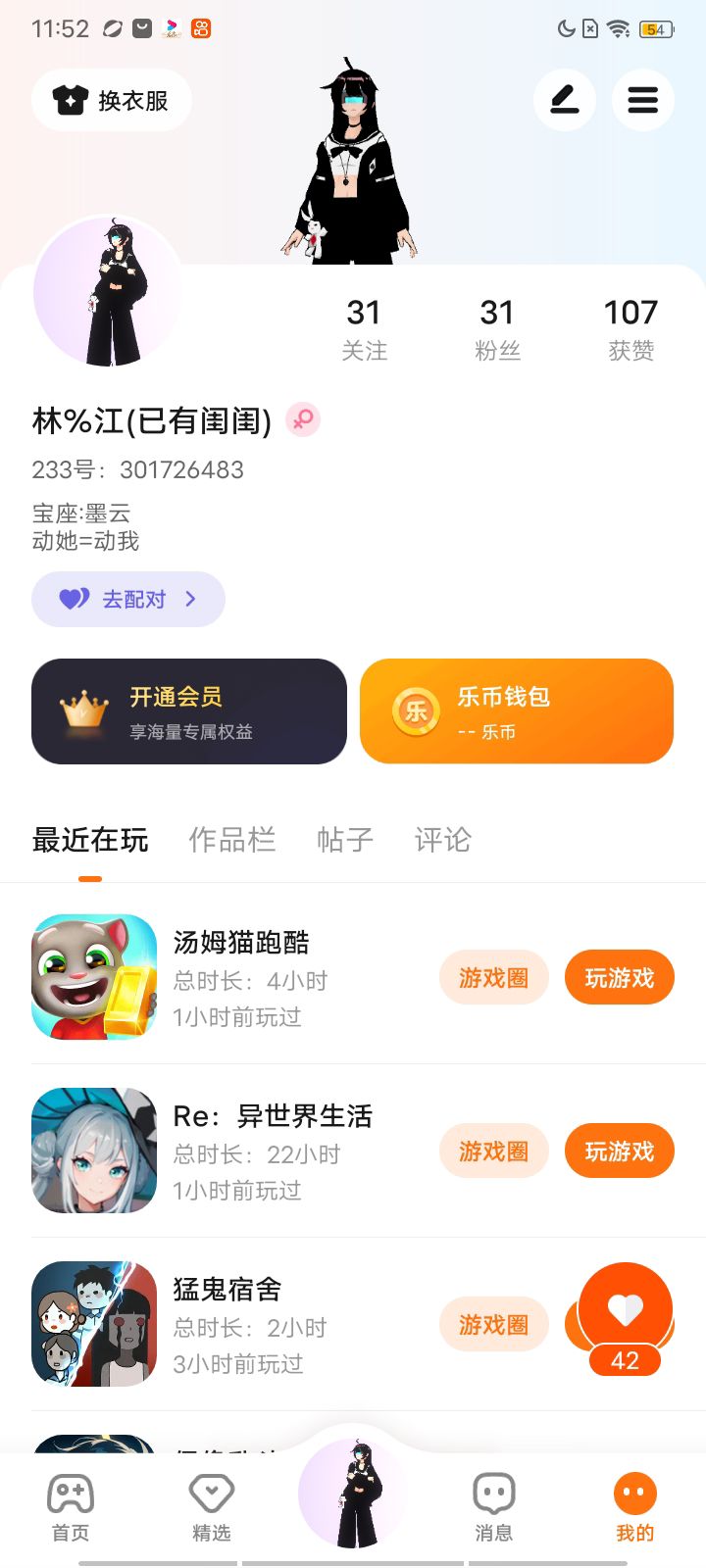Tap the floating heart button showing 42
706x1568 pixels.
(x=626, y=1311)
